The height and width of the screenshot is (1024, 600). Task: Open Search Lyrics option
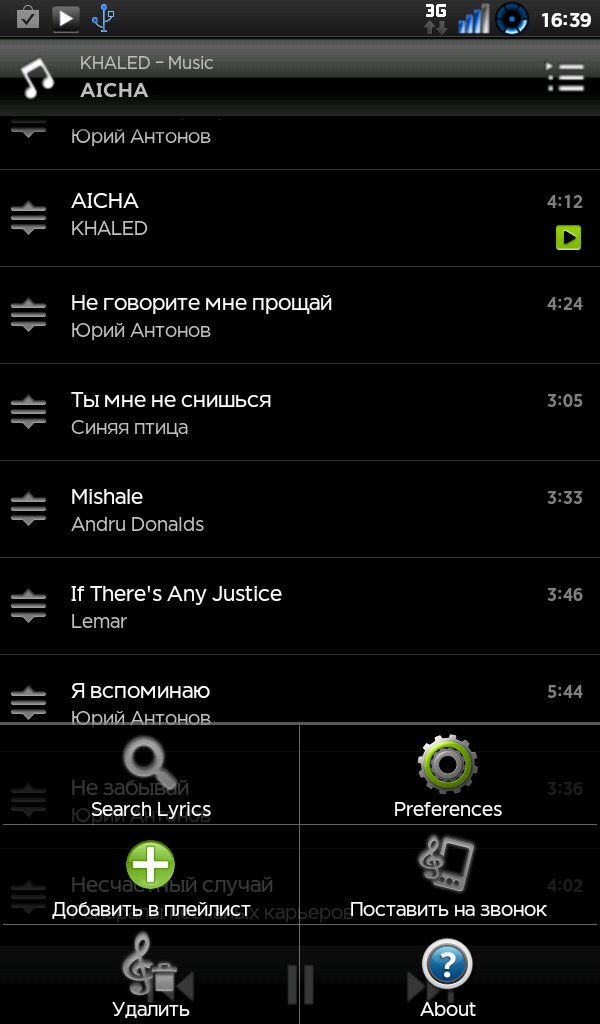tap(150, 777)
